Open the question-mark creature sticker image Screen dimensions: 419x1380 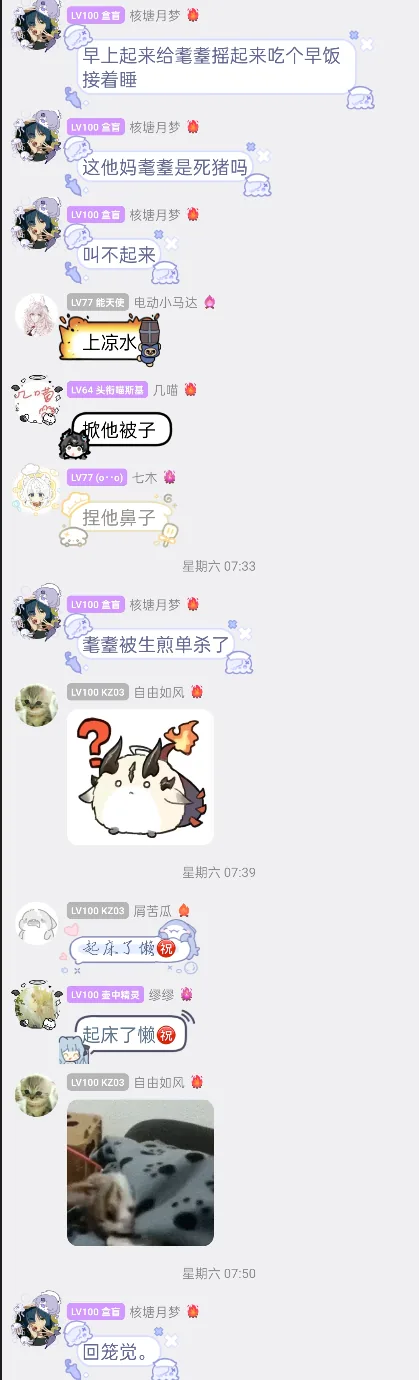pyautogui.click(x=140, y=777)
